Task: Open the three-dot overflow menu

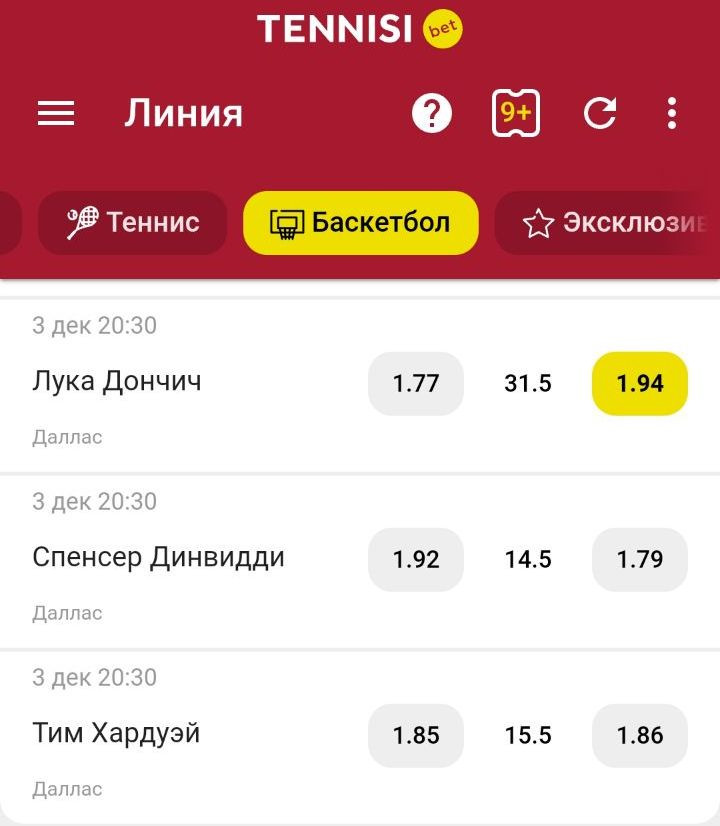Action: click(x=672, y=114)
